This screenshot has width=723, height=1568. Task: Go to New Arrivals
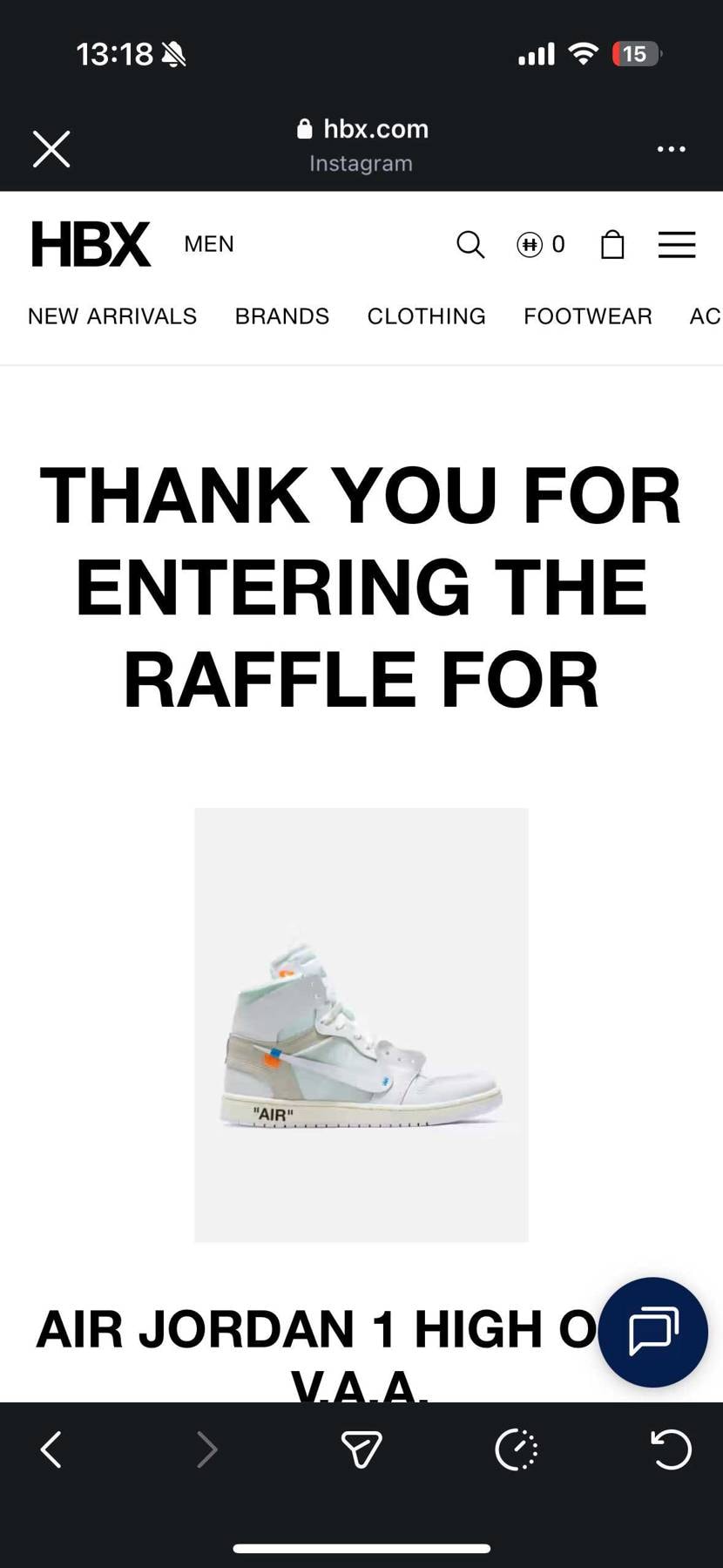(x=112, y=316)
